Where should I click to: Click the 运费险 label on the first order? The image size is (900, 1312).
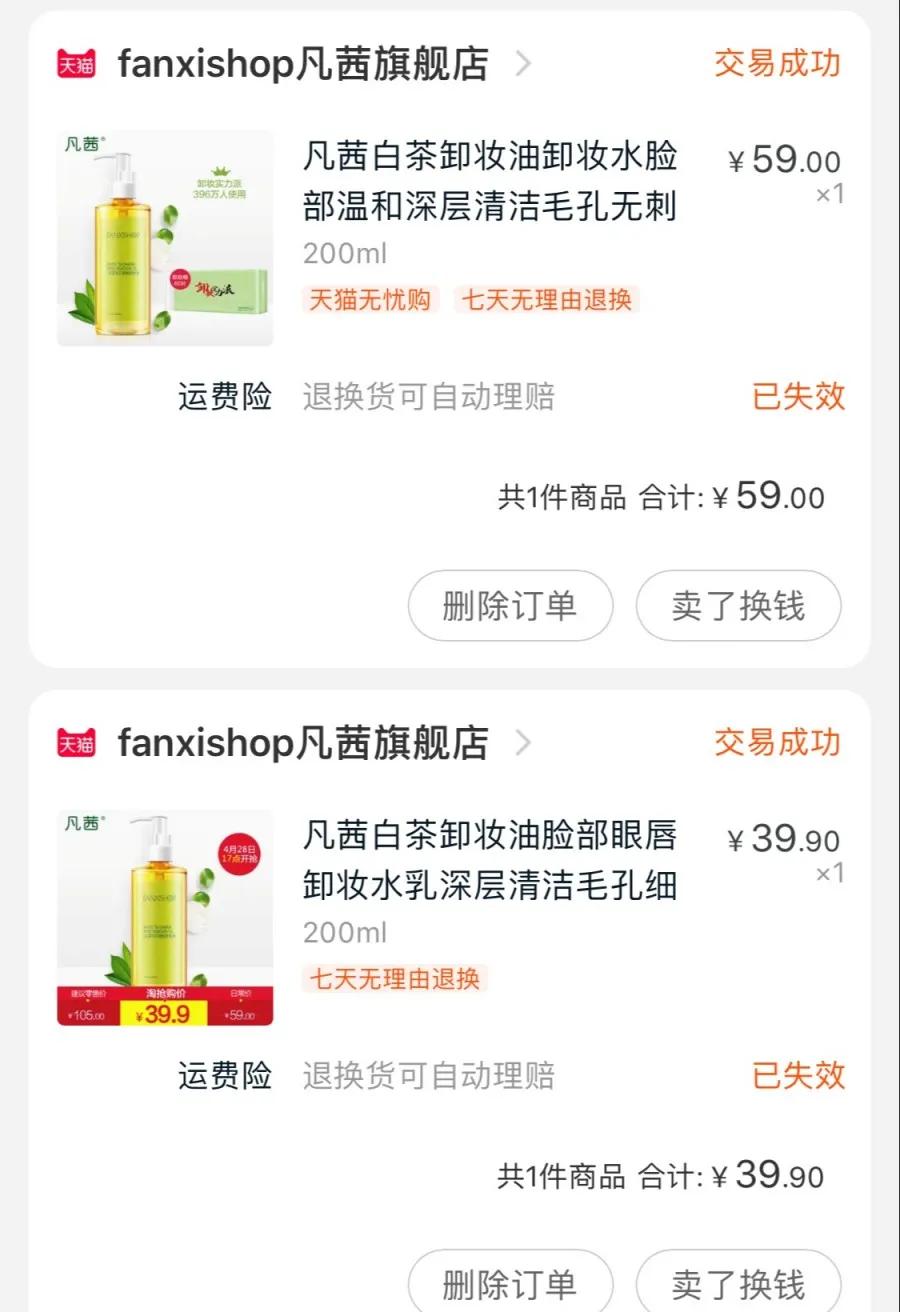tap(222, 397)
